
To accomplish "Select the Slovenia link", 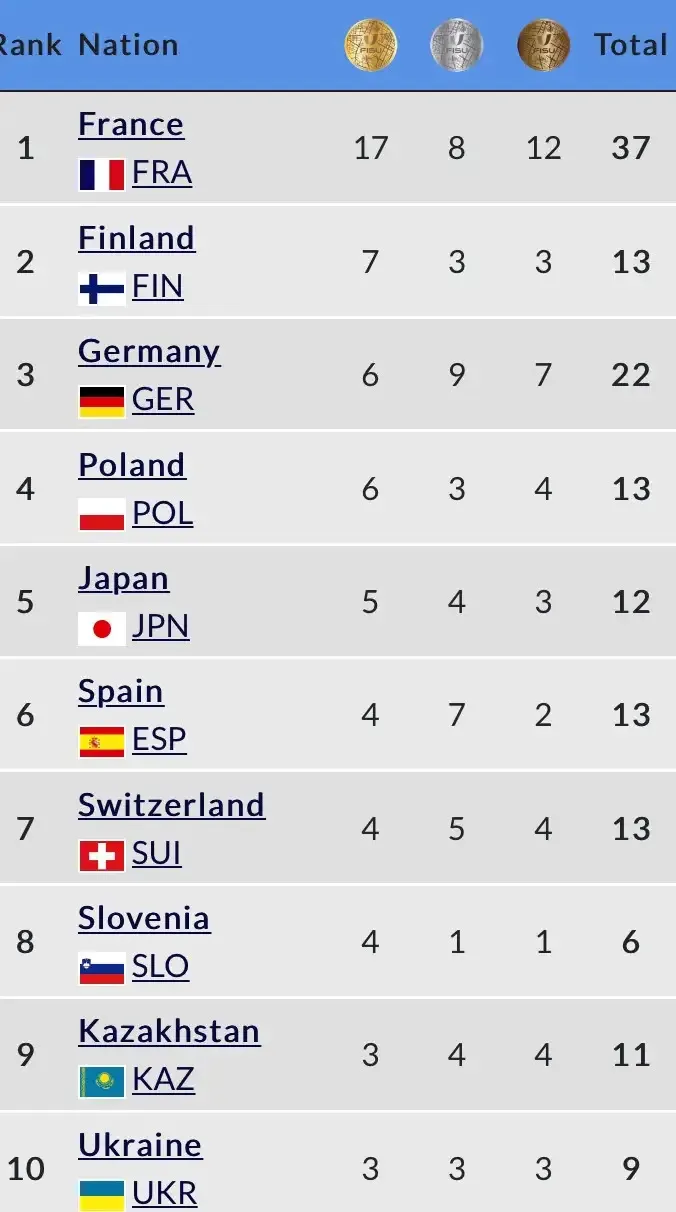I will (144, 918).
